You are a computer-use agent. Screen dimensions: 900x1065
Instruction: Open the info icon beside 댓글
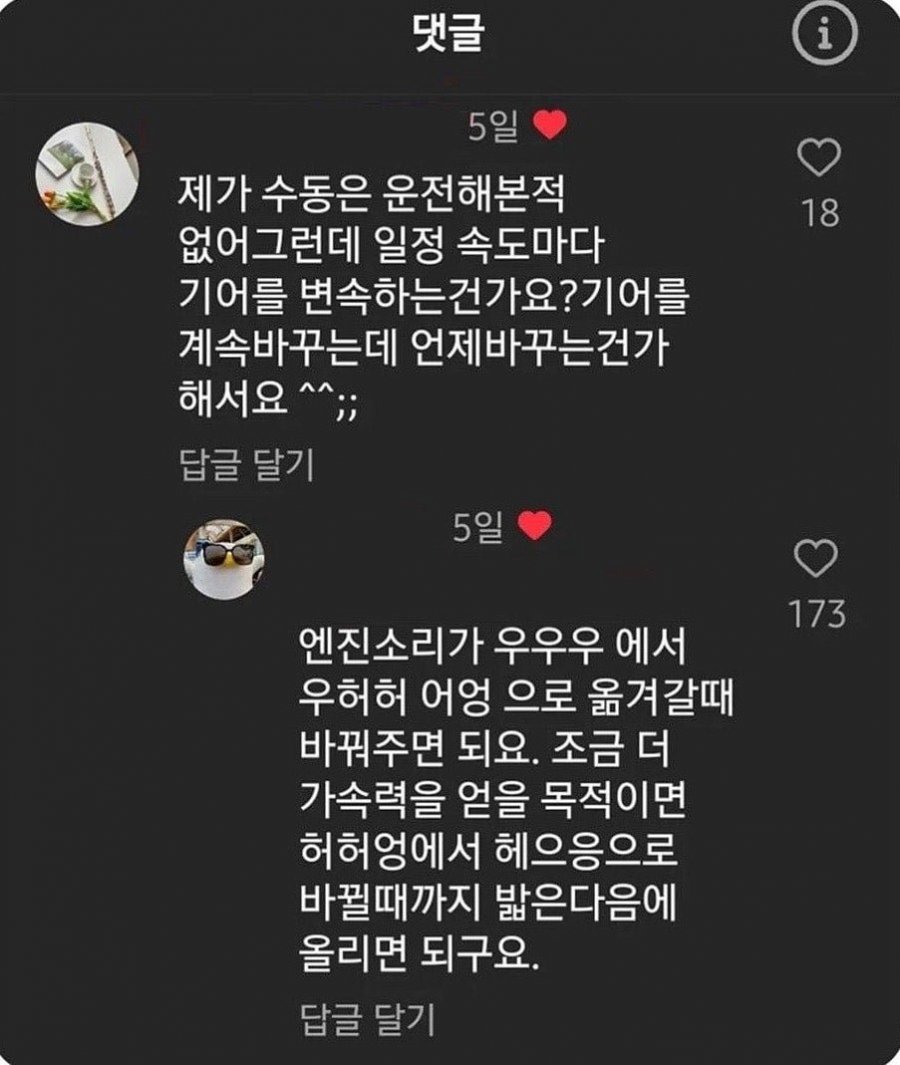point(825,34)
